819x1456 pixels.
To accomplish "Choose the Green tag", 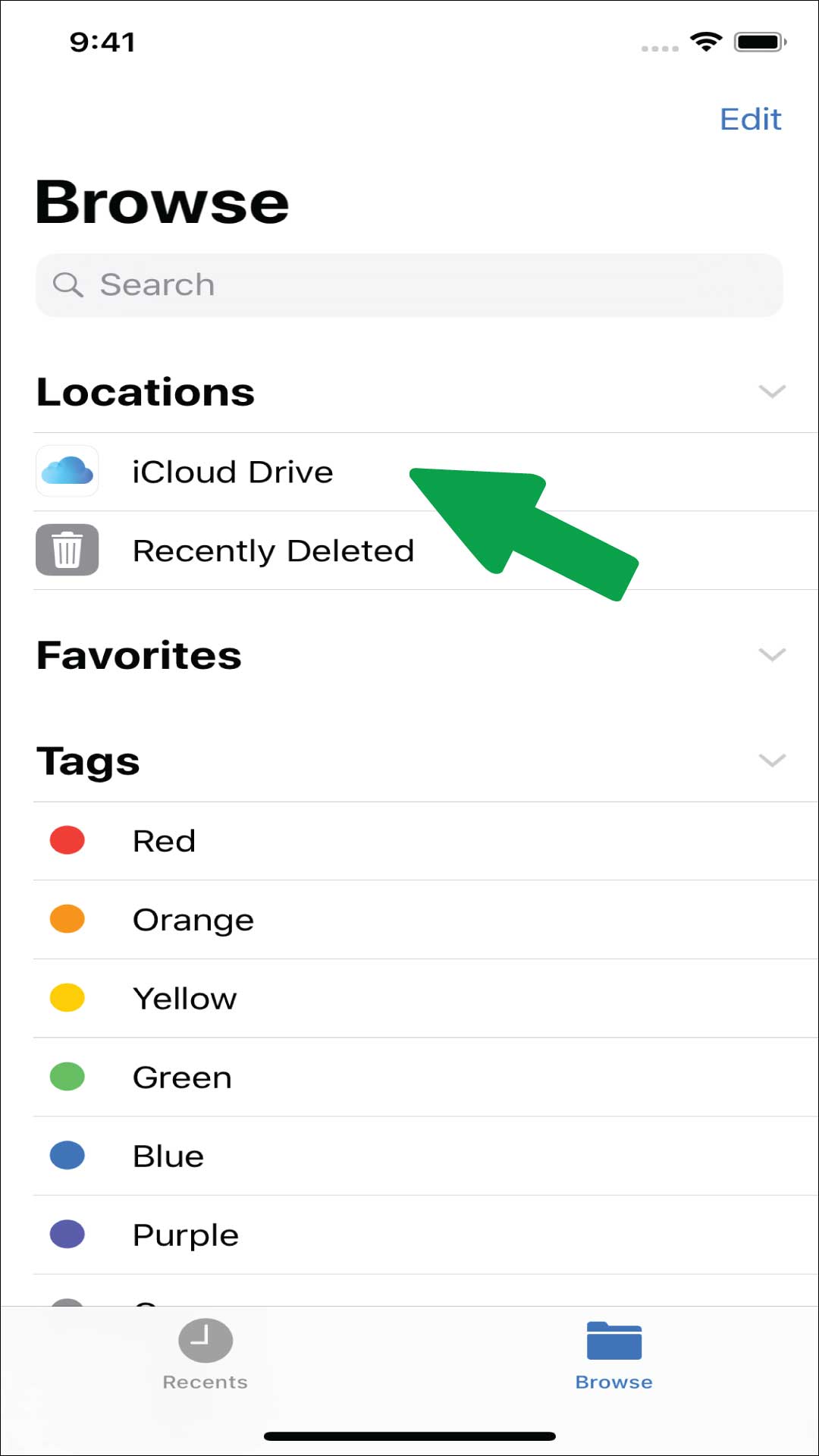I will click(x=182, y=1078).
